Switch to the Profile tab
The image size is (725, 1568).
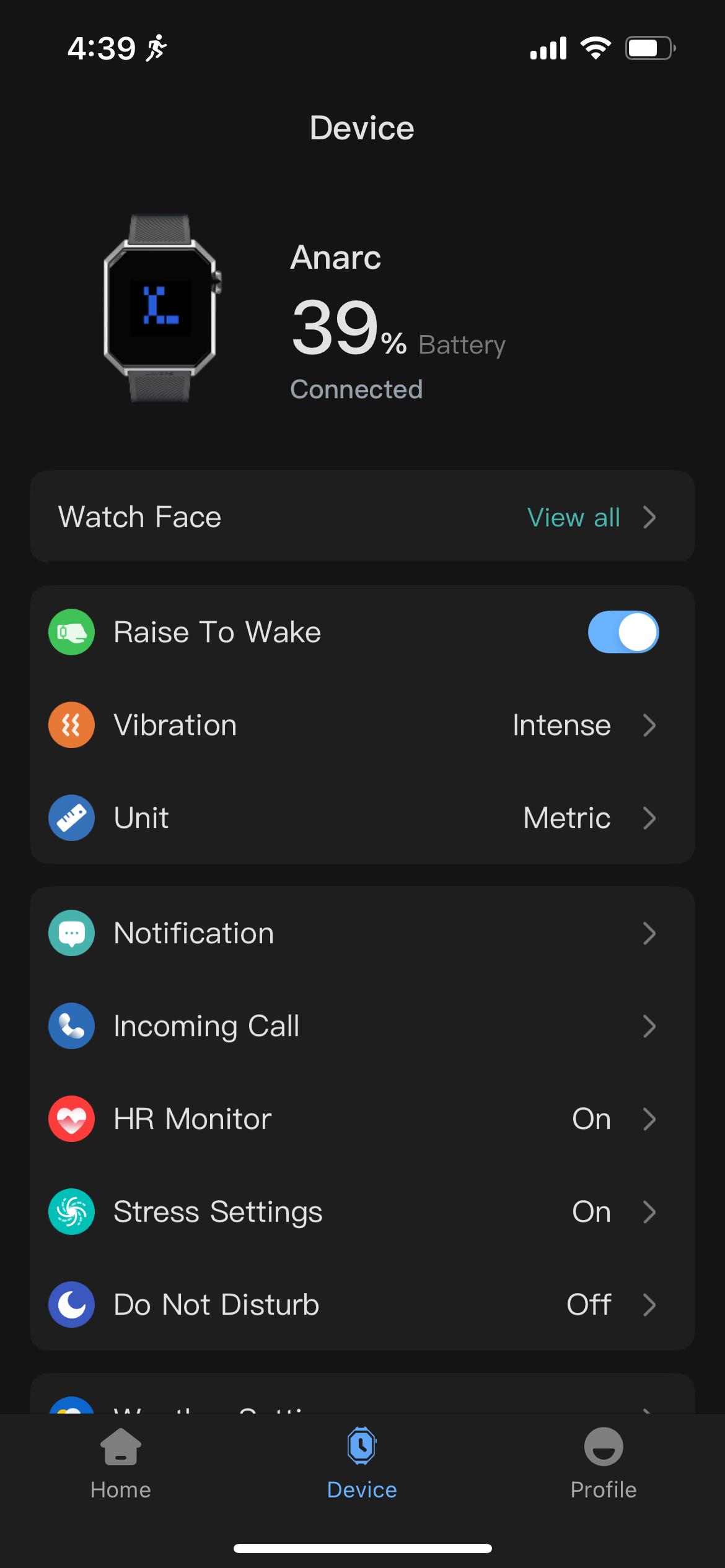(x=603, y=1464)
